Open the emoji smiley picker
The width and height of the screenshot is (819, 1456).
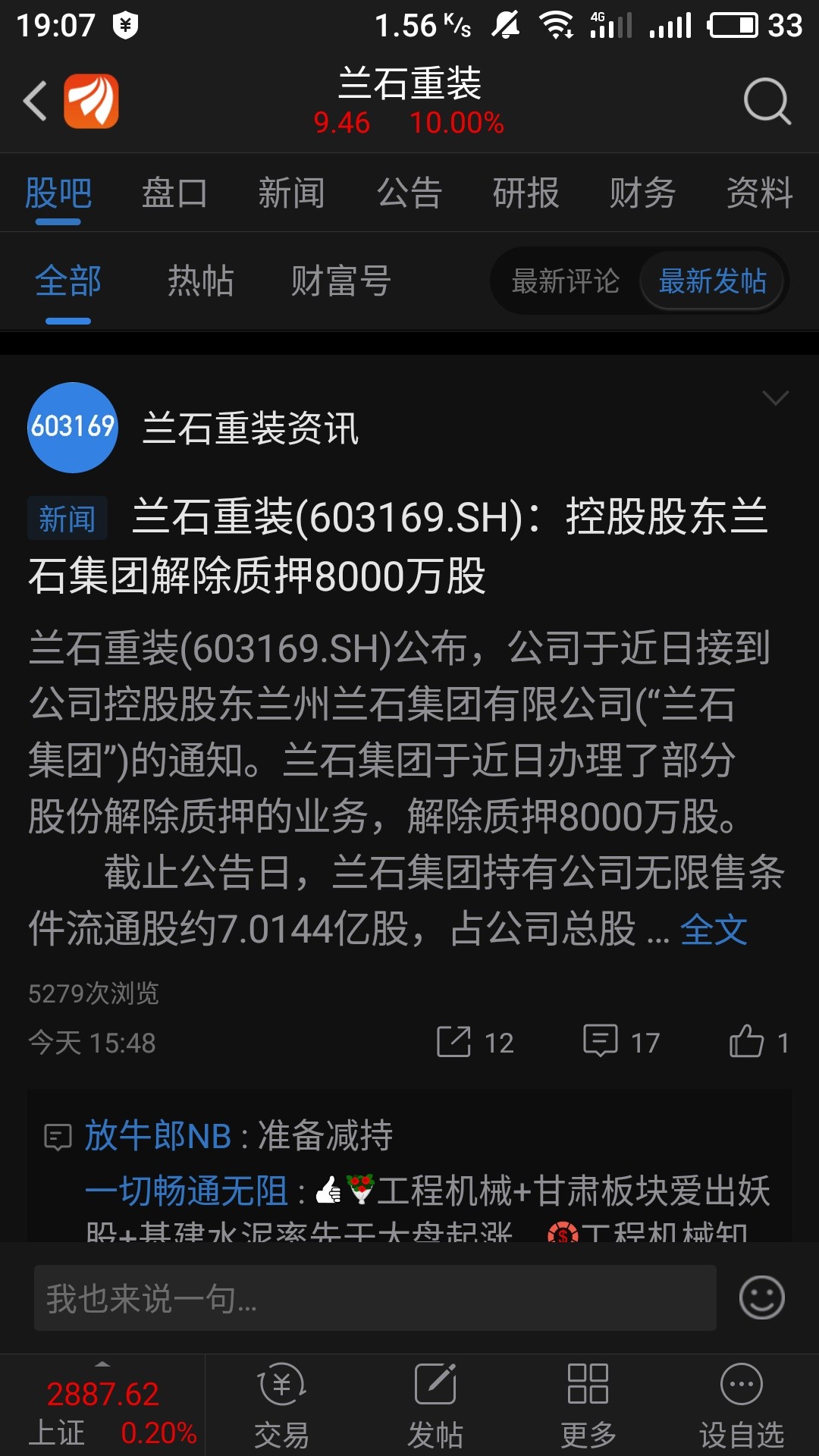tap(761, 1298)
